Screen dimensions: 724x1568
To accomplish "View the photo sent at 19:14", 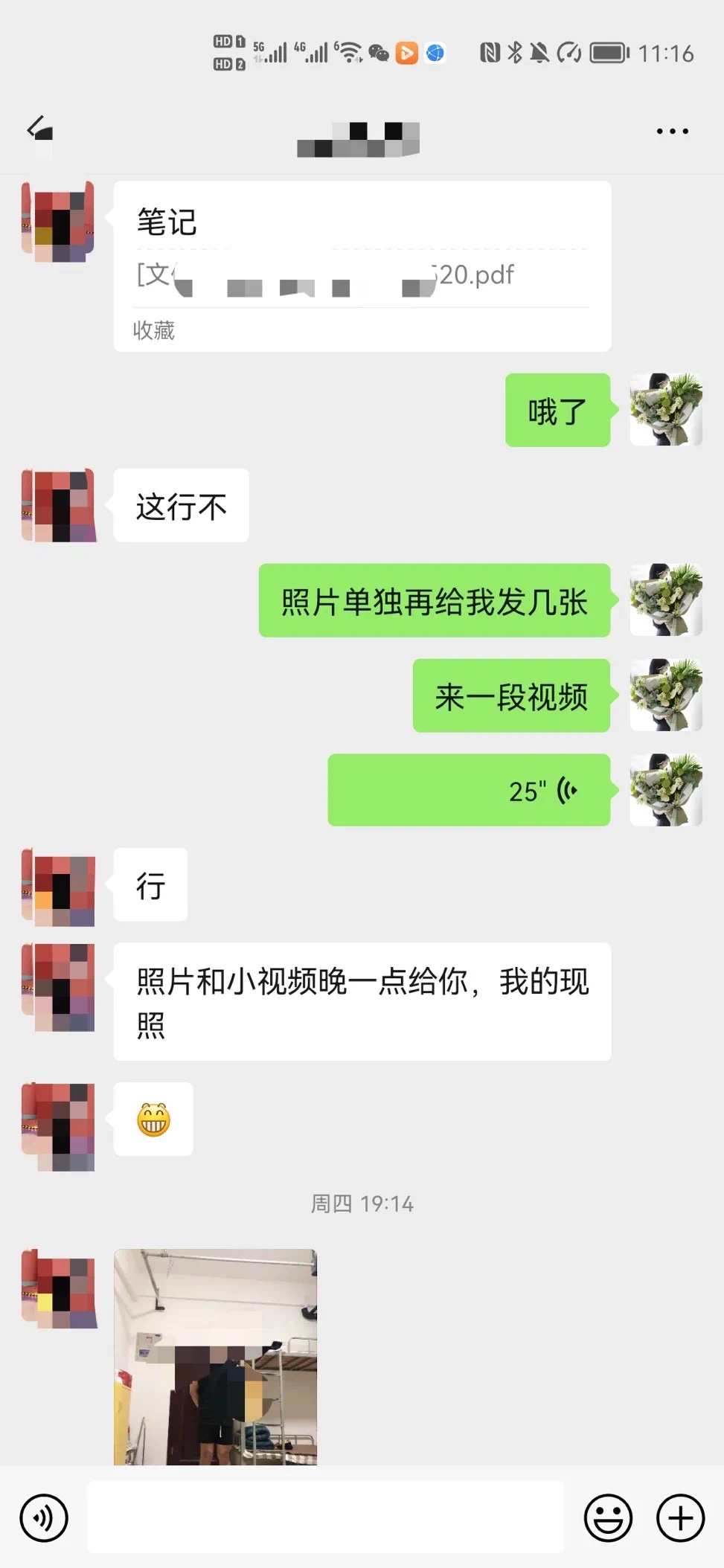I will tap(215, 1357).
